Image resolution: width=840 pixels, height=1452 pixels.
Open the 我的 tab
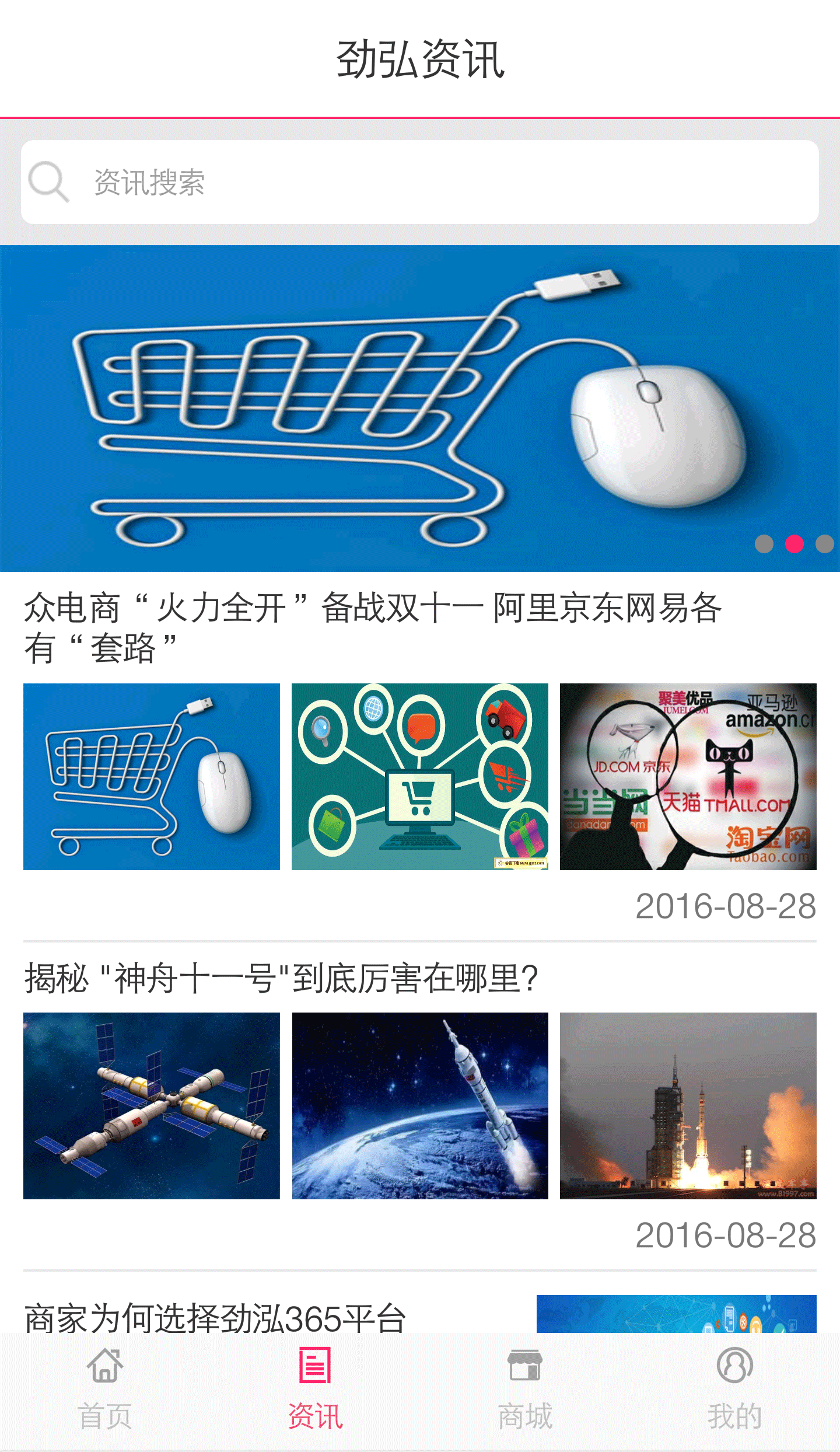click(735, 1389)
